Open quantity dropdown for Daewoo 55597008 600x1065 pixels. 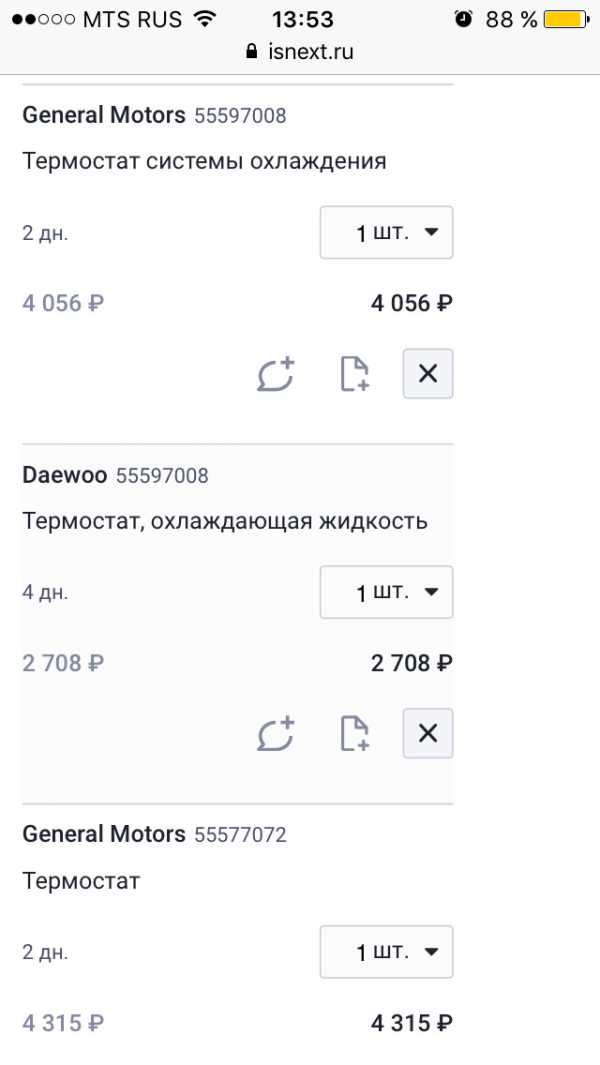click(386, 593)
